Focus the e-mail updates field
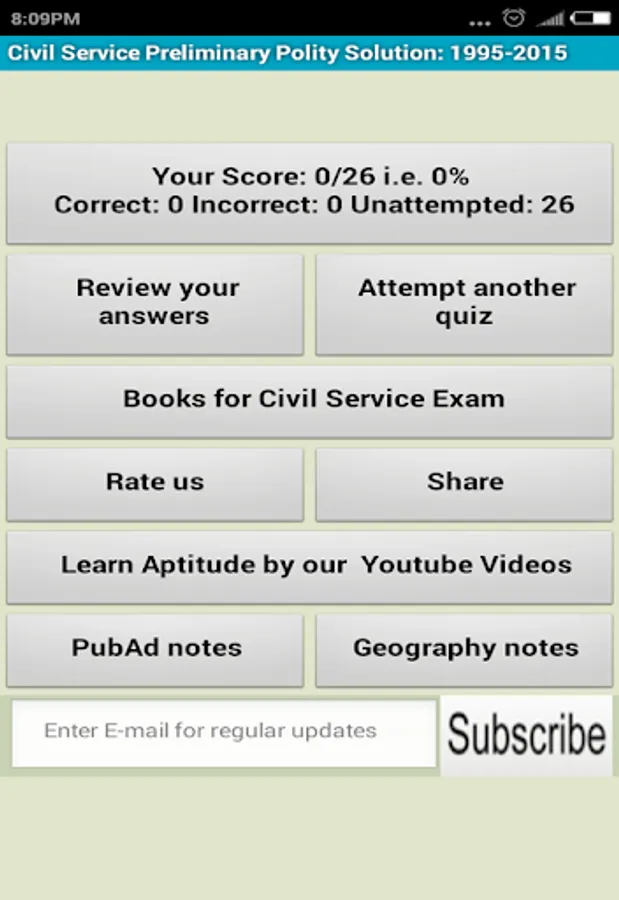 click(x=224, y=731)
